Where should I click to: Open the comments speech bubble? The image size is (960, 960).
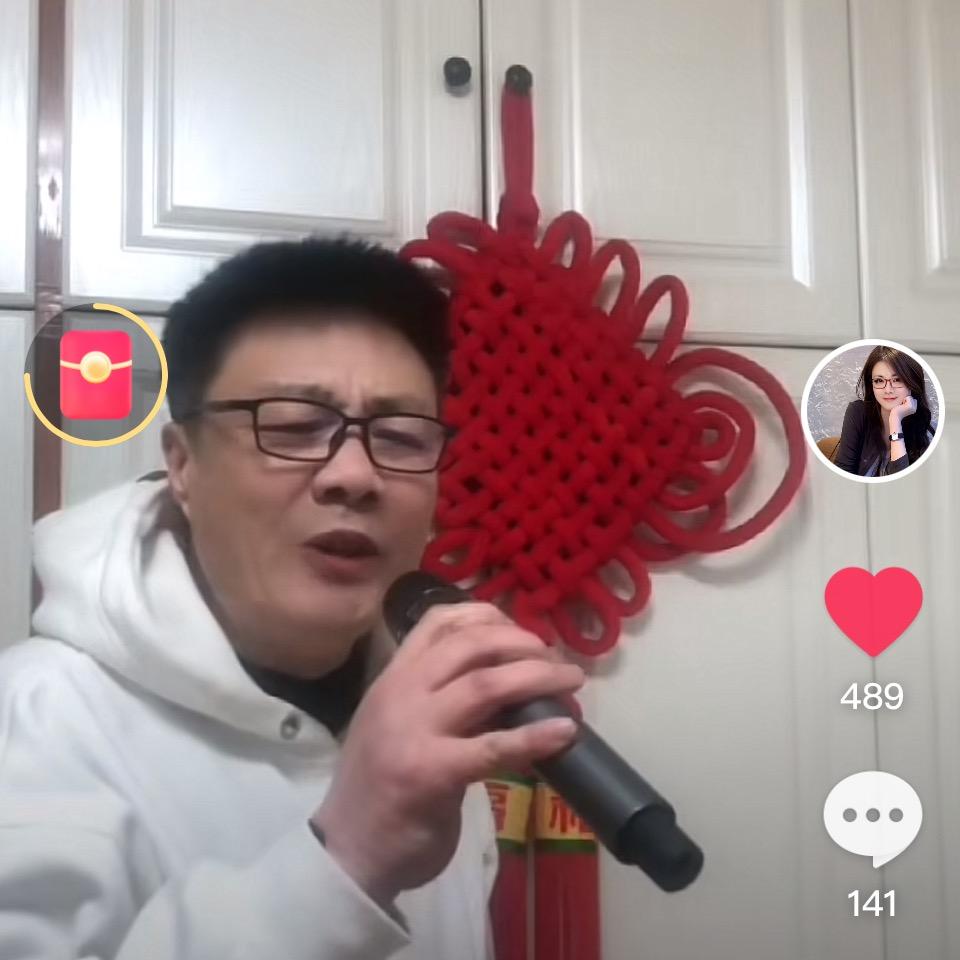[x=872, y=817]
